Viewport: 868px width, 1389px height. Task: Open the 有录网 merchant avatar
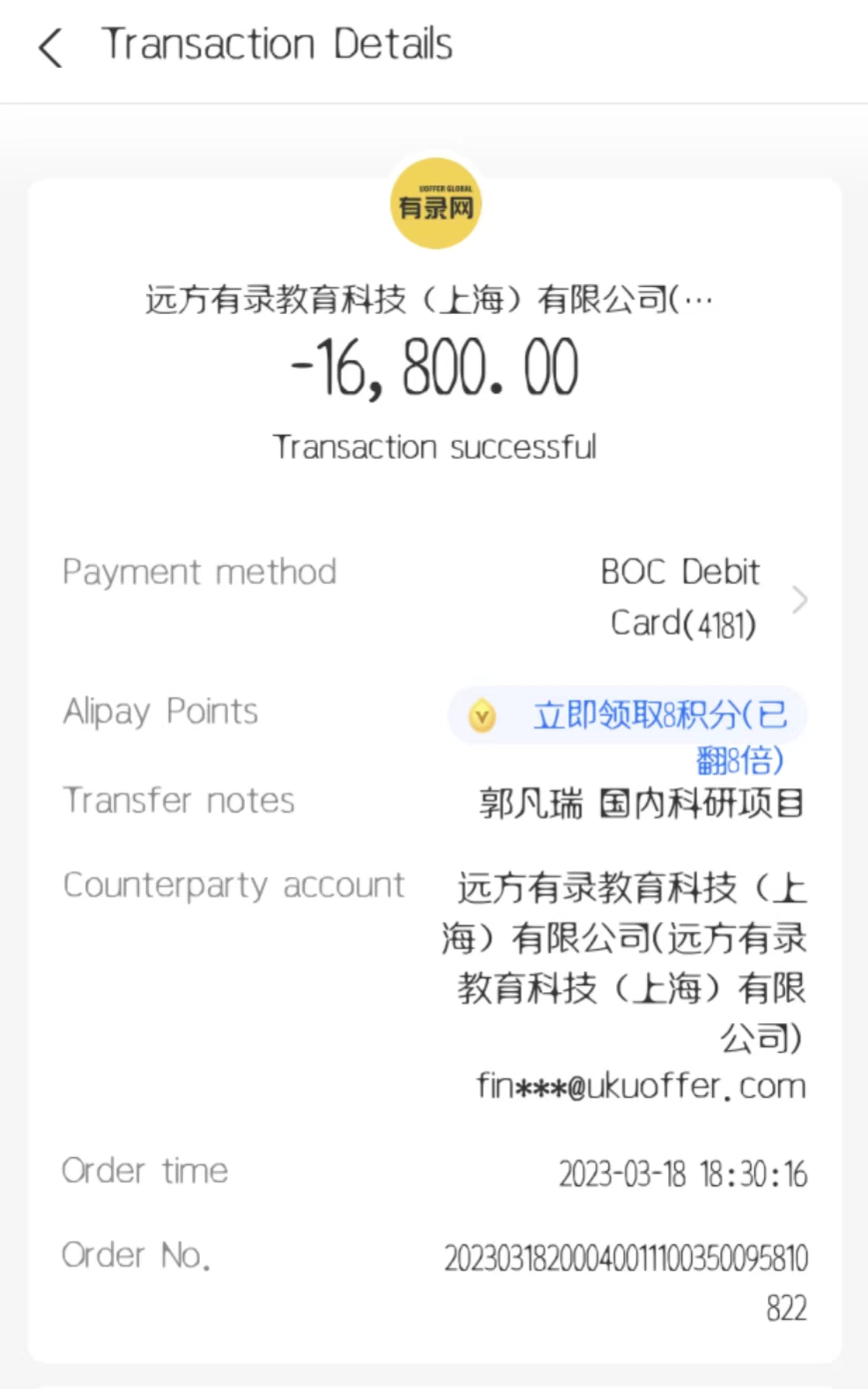[x=435, y=204]
